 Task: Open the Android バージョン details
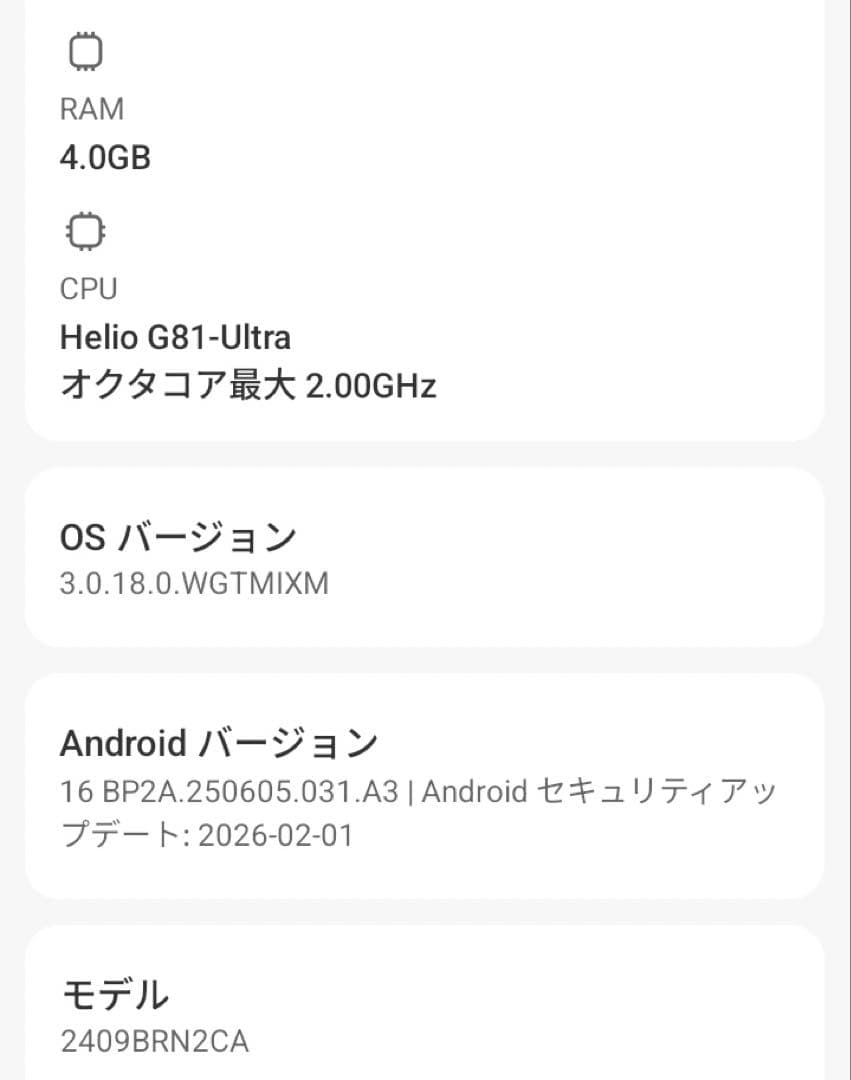point(425,785)
